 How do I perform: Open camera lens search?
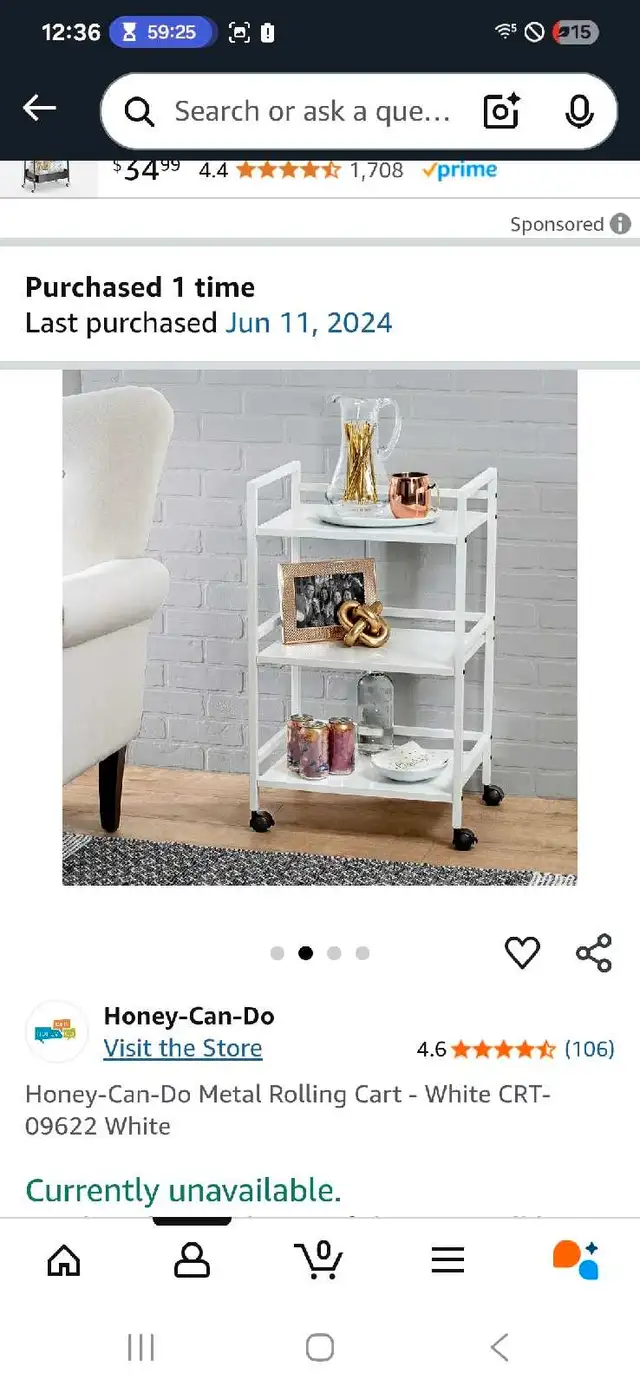click(x=501, y=112)
